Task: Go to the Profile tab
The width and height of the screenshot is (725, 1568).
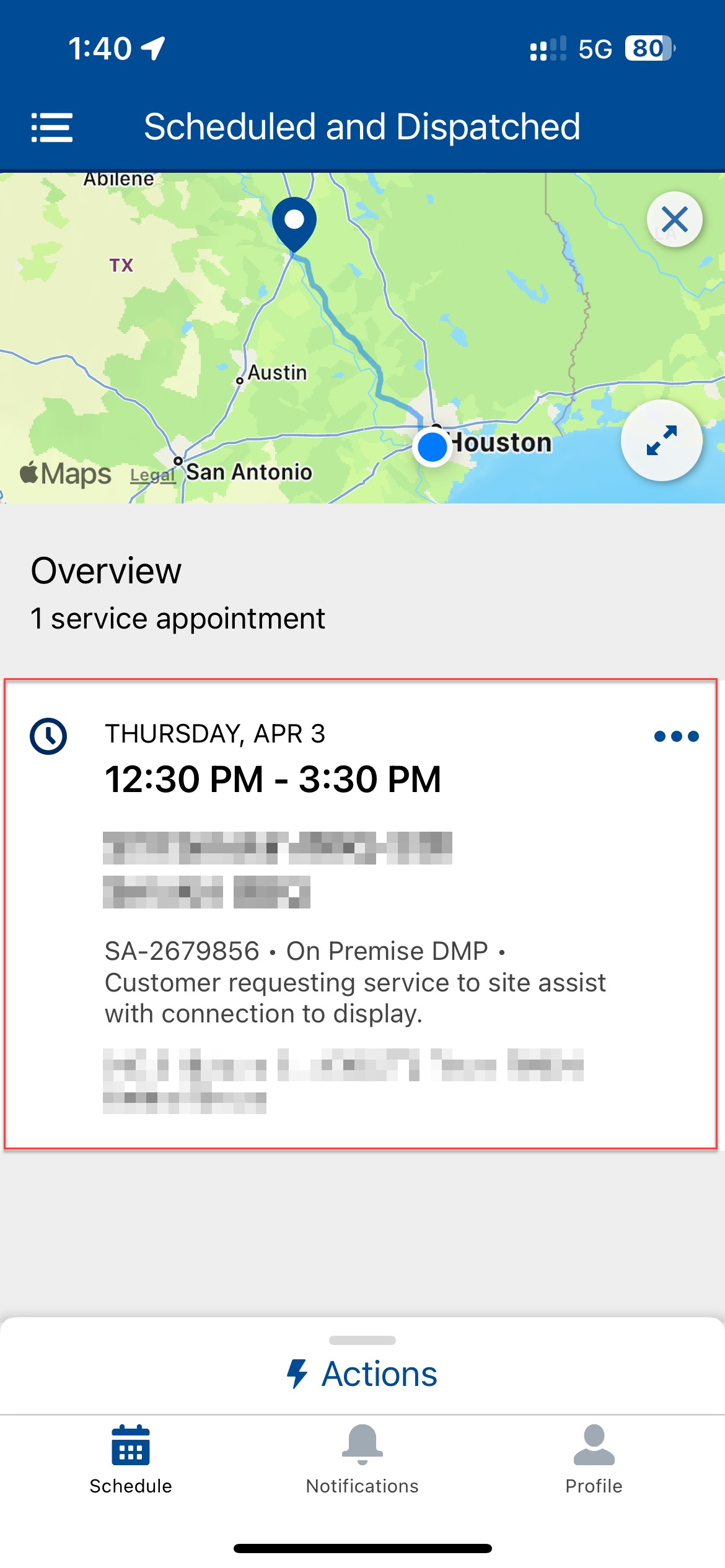Action: pyautogui.click(x=594, y=1459)
